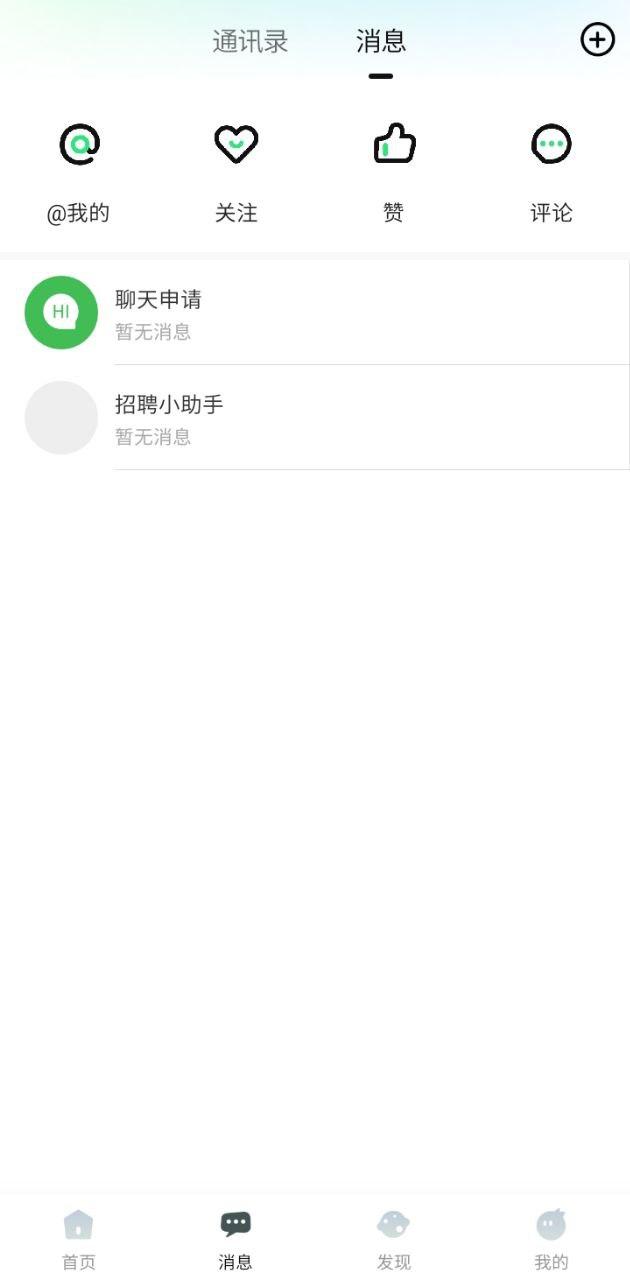Screen dimensions: 630x1280
Task: Tap the plus icon in the top bar
Action: 597,40
